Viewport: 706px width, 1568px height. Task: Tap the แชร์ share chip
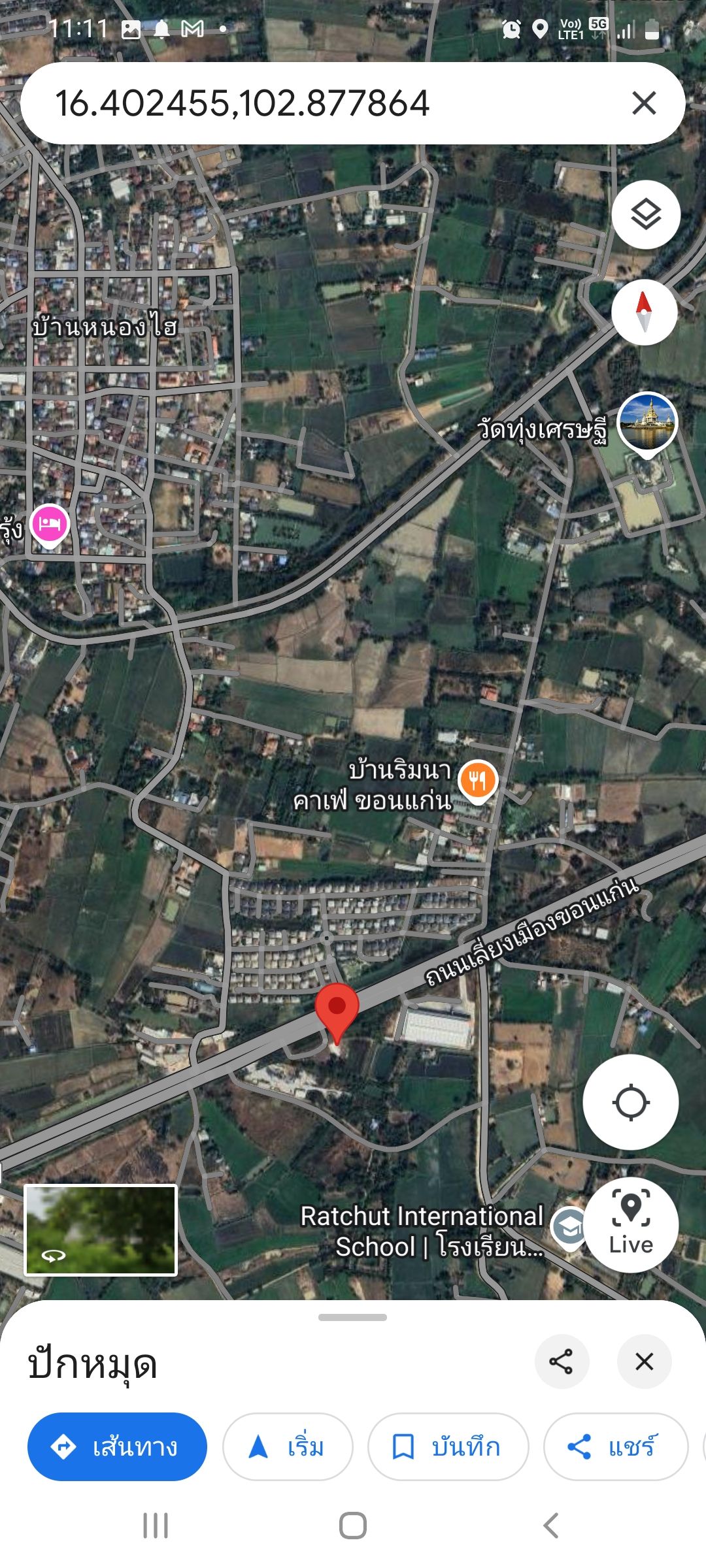click(616, 1447)
